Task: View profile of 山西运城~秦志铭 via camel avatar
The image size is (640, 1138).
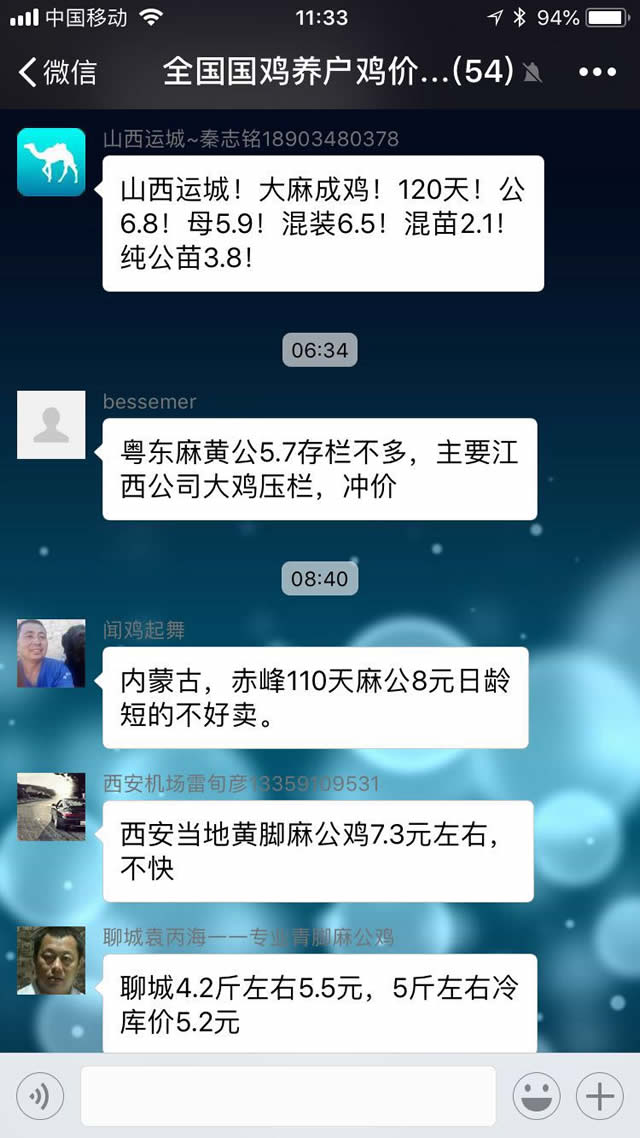Action: tap(51, 162)
